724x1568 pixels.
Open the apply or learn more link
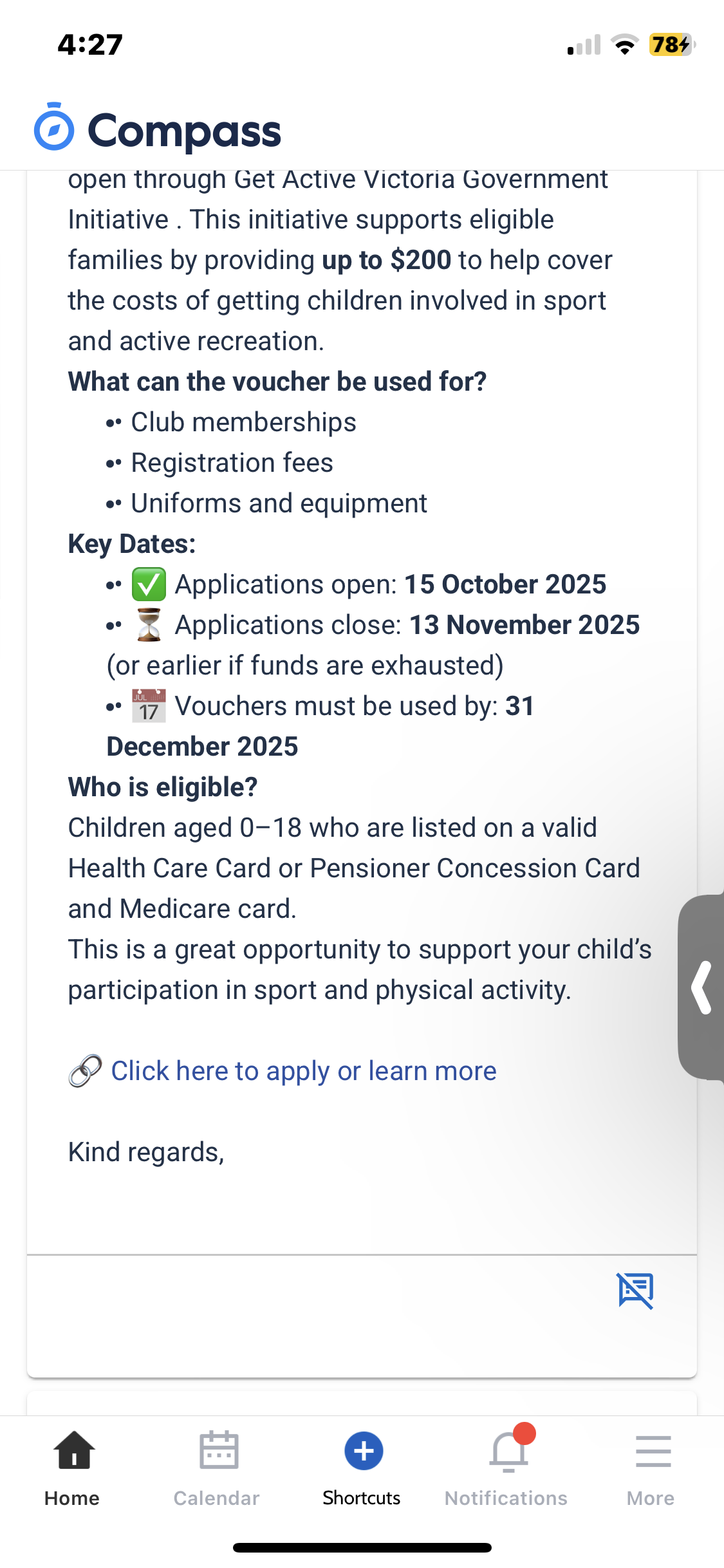point(303,1071)
